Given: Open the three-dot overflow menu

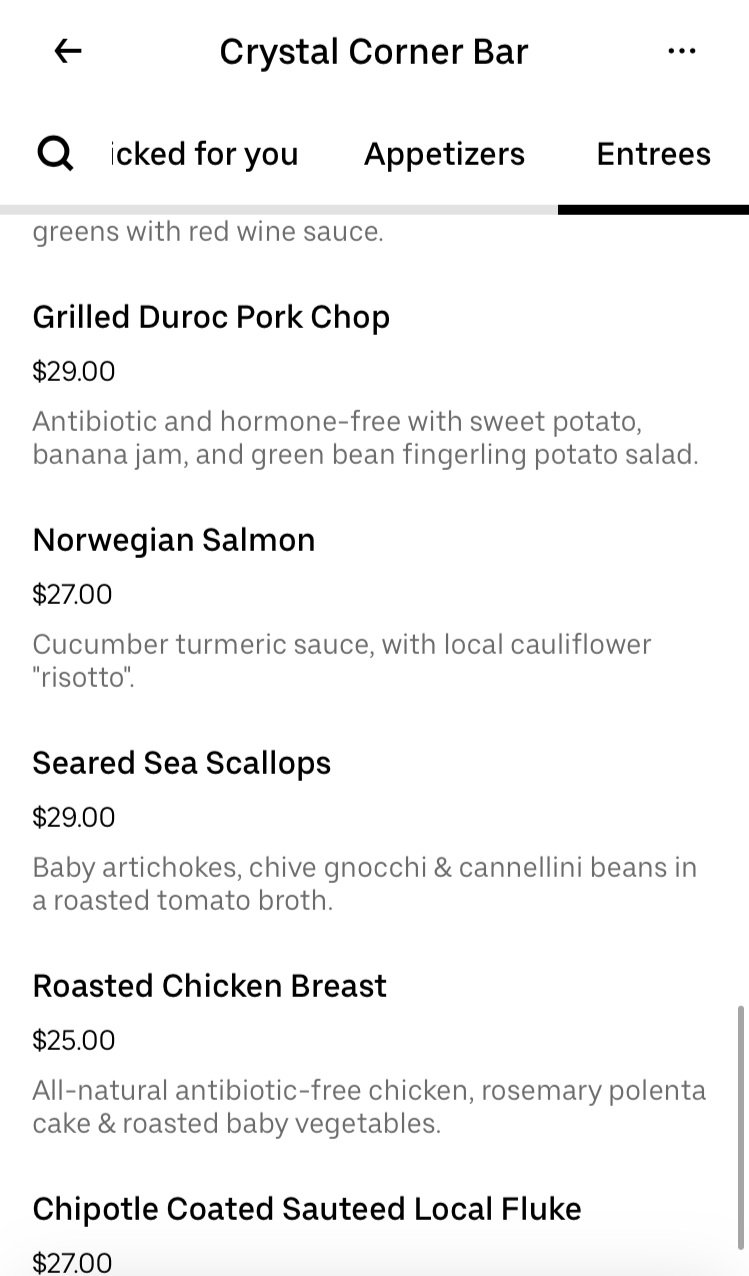Looking at the screenshot, I should coord(681,52).
